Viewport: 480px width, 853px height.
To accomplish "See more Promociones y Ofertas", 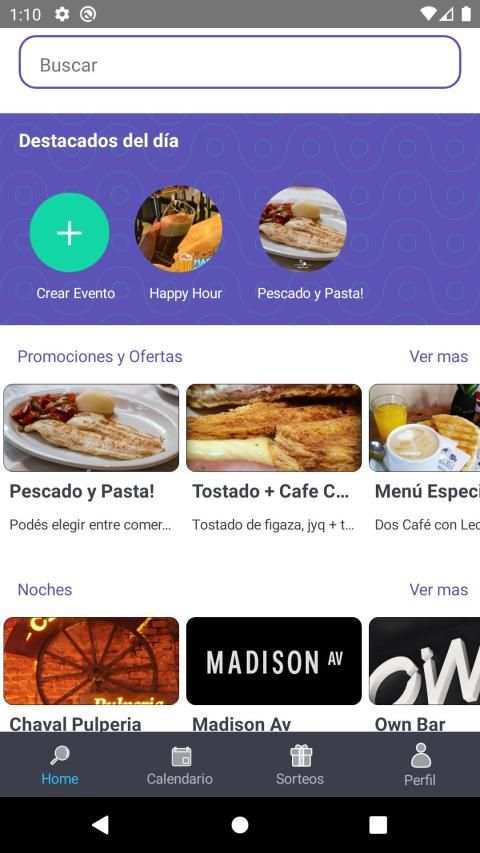I will point(439,356).
